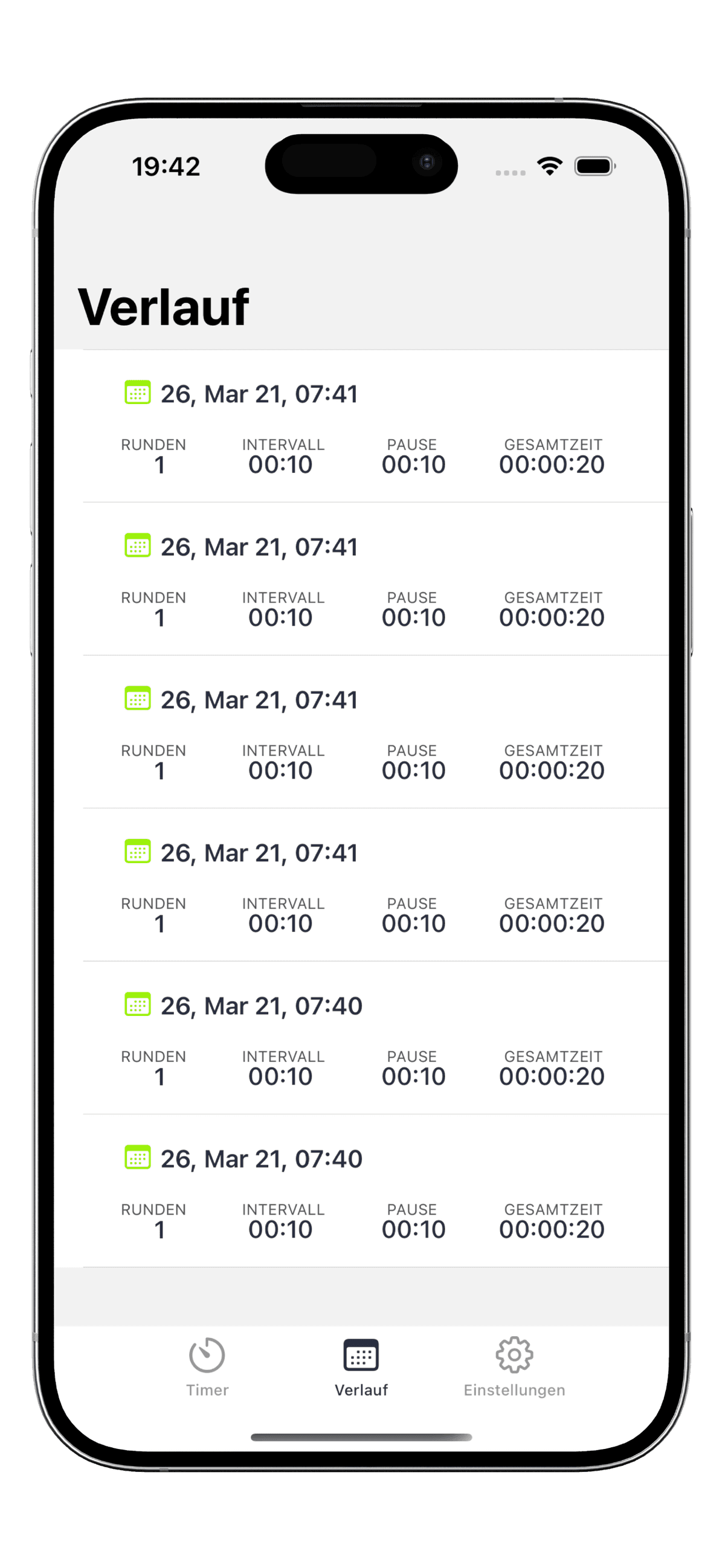Open the Einstellungen tab

(x=514, y=1366)
